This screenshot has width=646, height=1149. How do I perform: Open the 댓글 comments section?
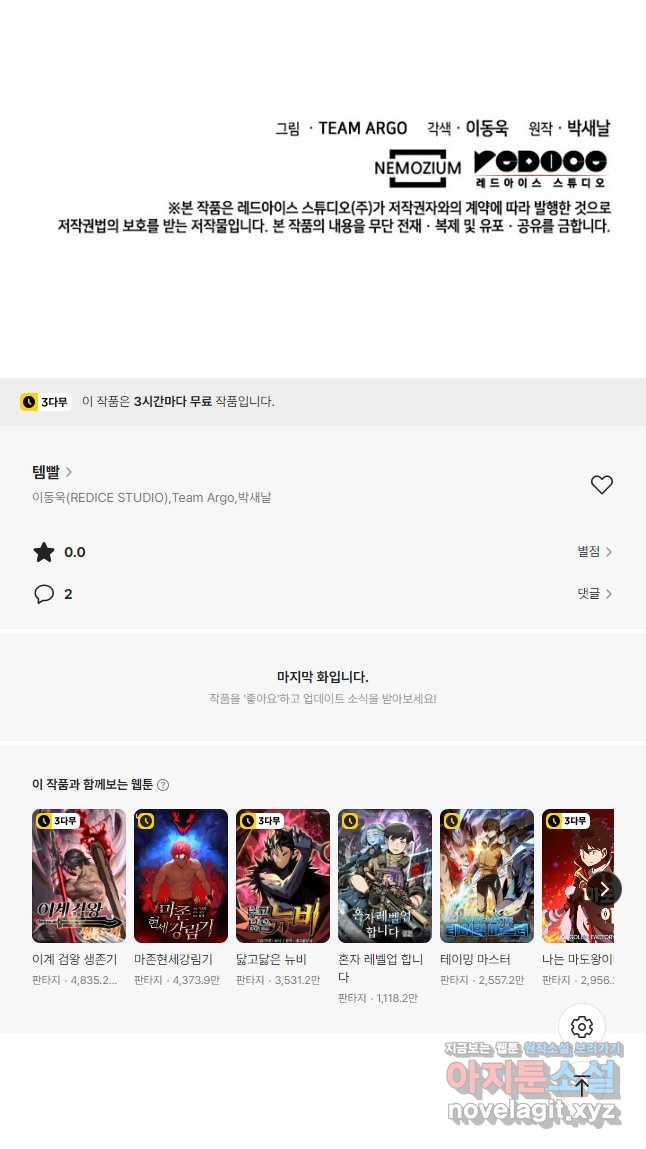point(594,594)
